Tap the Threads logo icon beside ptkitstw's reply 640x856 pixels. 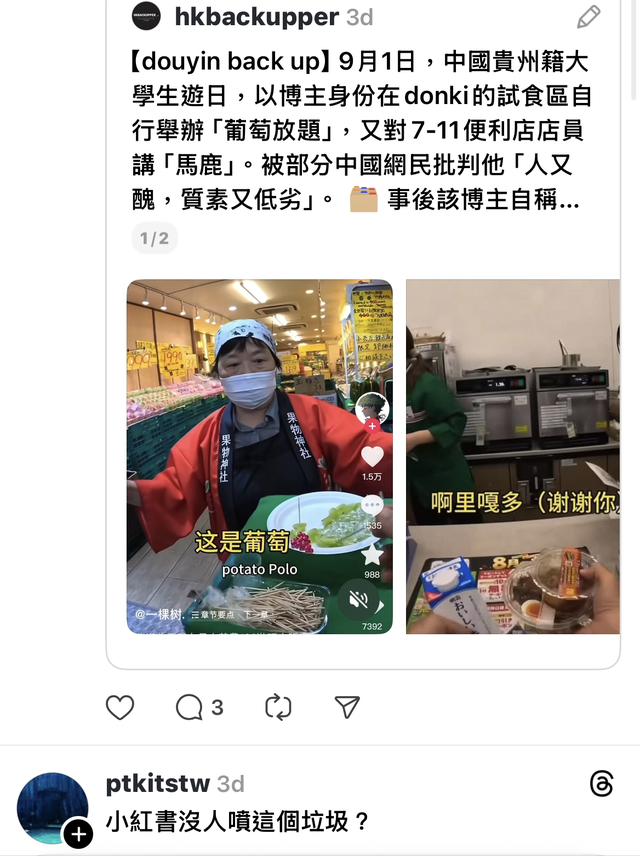602,784
